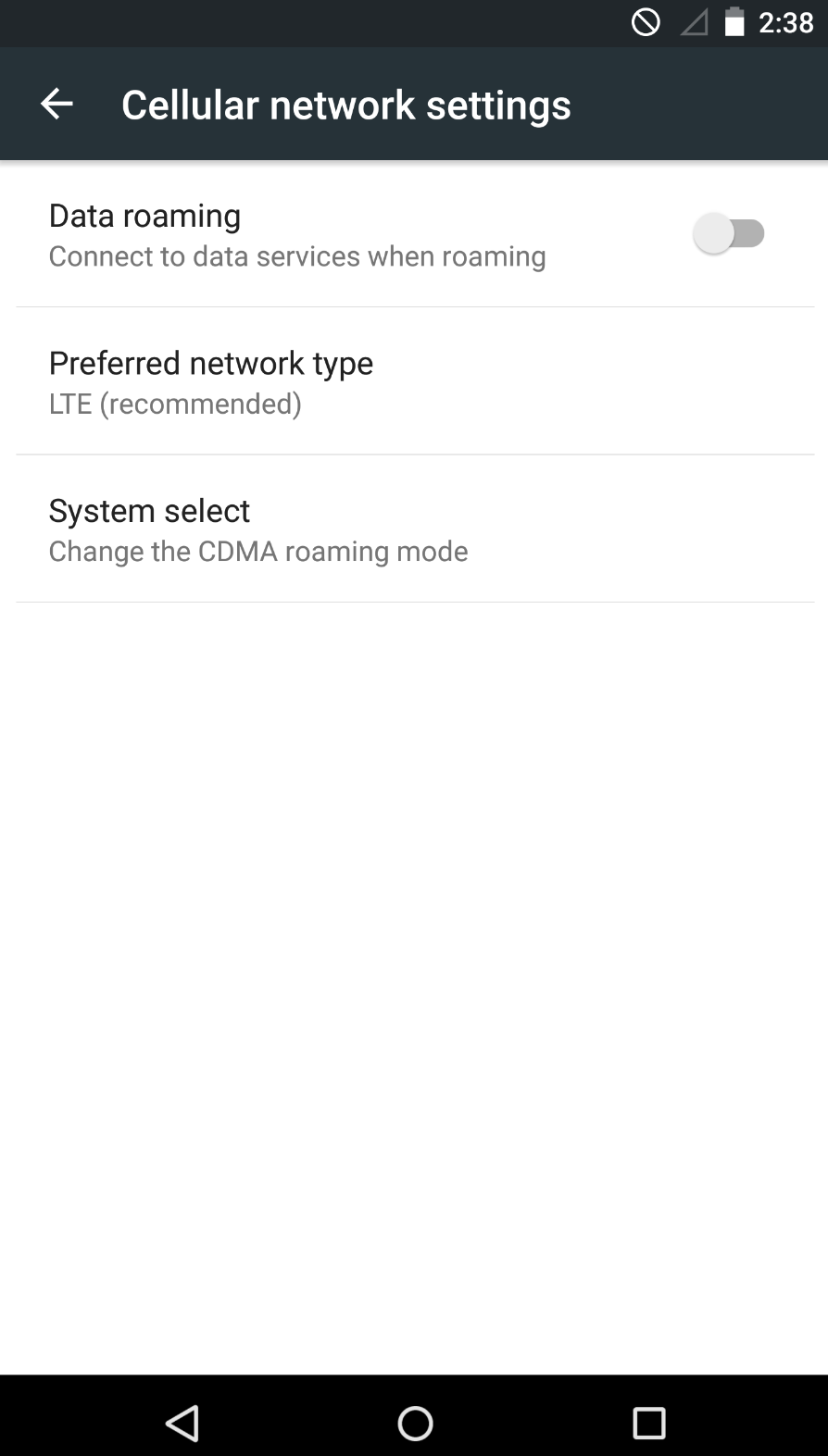Open System select CDMA roaming mode

(414, 529)
